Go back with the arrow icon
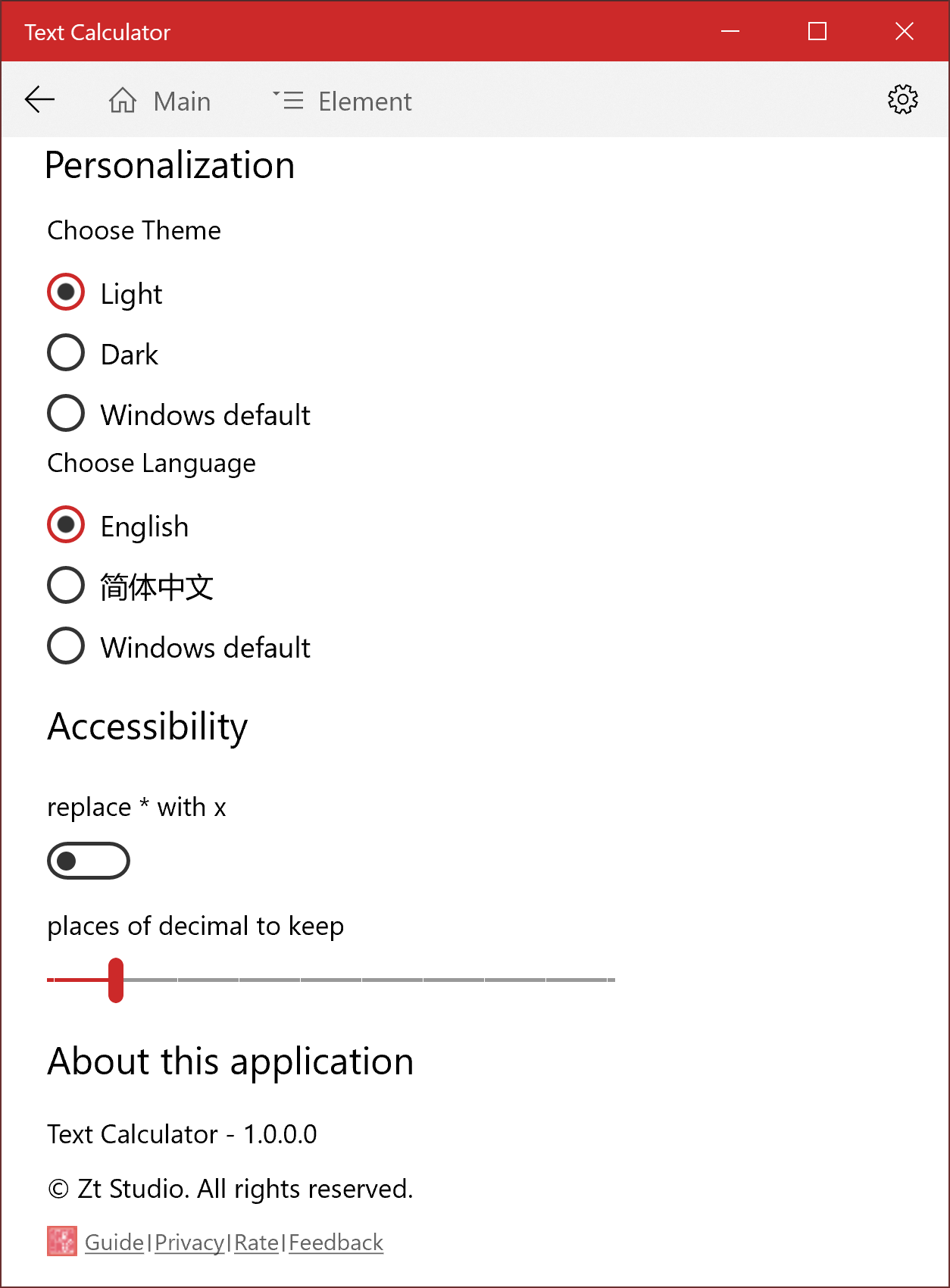This screenshot has height=1288, width=950. 39,99
